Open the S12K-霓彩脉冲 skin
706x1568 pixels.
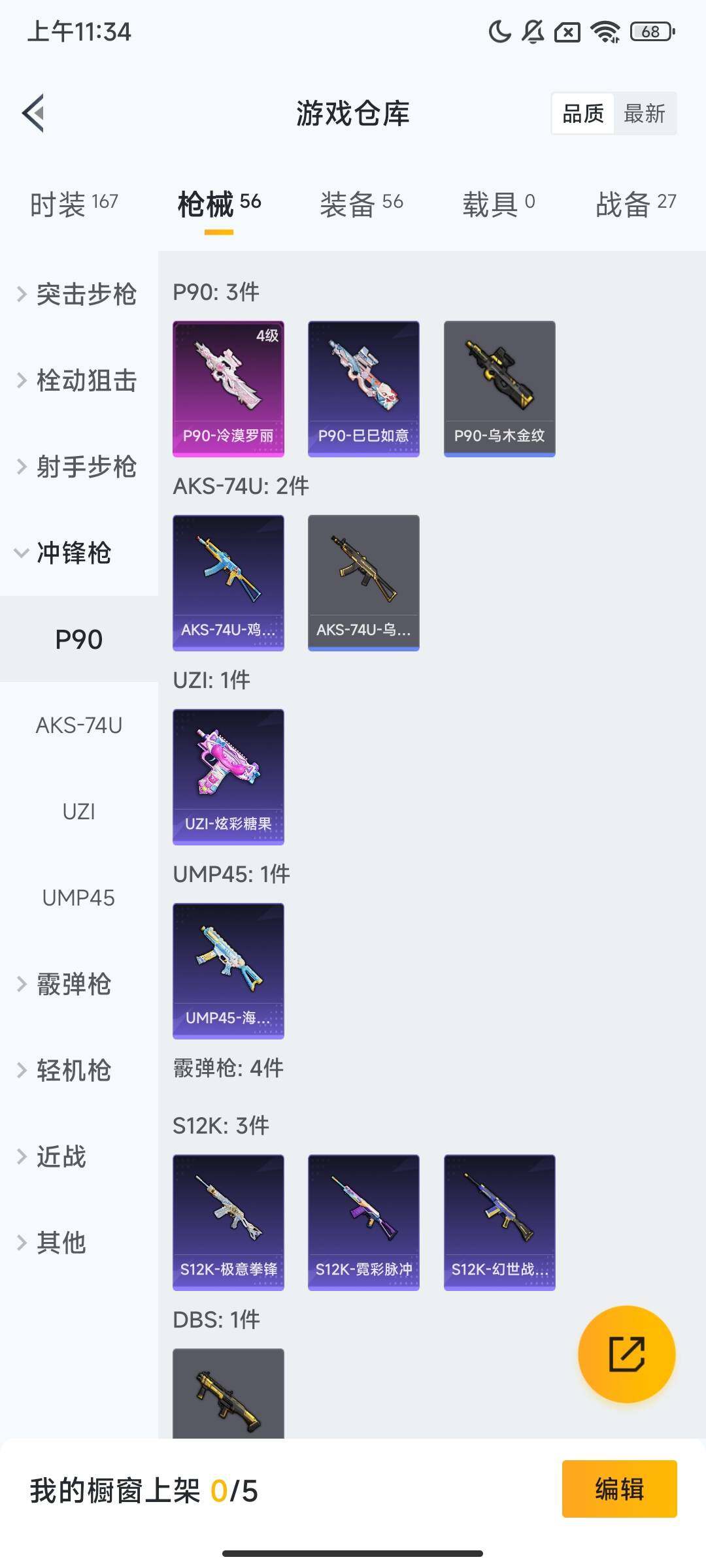pyautogui.click(x=363, y=1222)
